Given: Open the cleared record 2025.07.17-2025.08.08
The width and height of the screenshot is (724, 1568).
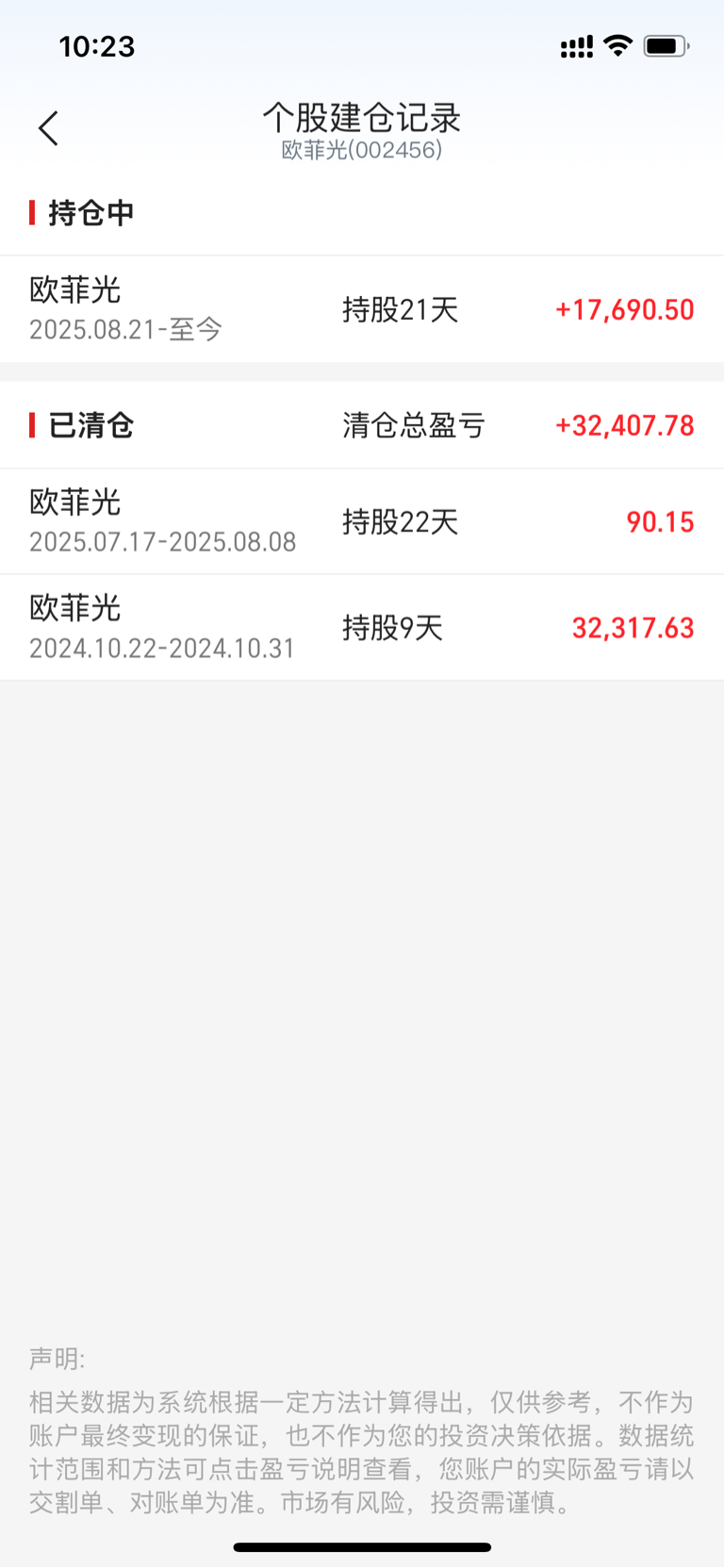Looking at the screenshot, I should [x=362, y=521].
